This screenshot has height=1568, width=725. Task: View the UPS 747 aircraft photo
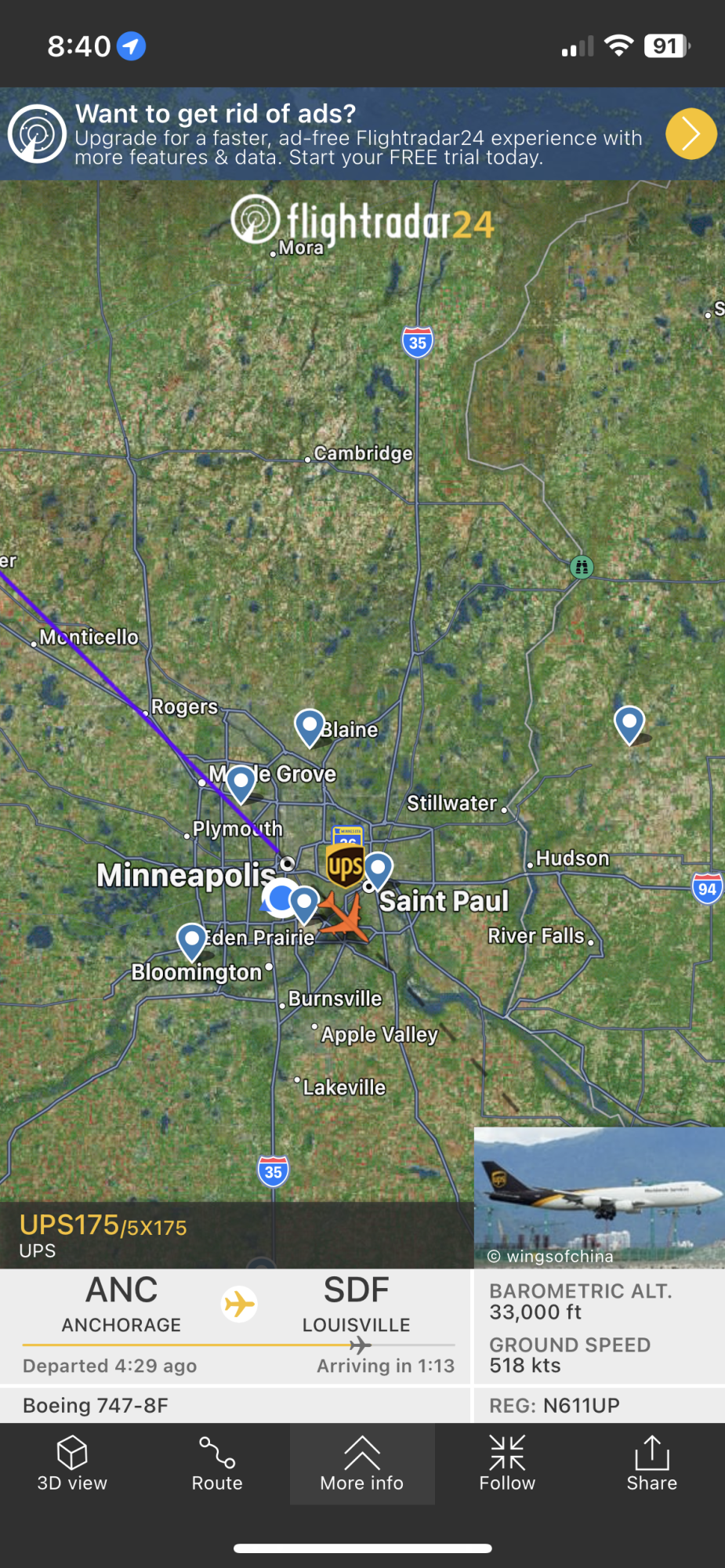point(600,1196)
